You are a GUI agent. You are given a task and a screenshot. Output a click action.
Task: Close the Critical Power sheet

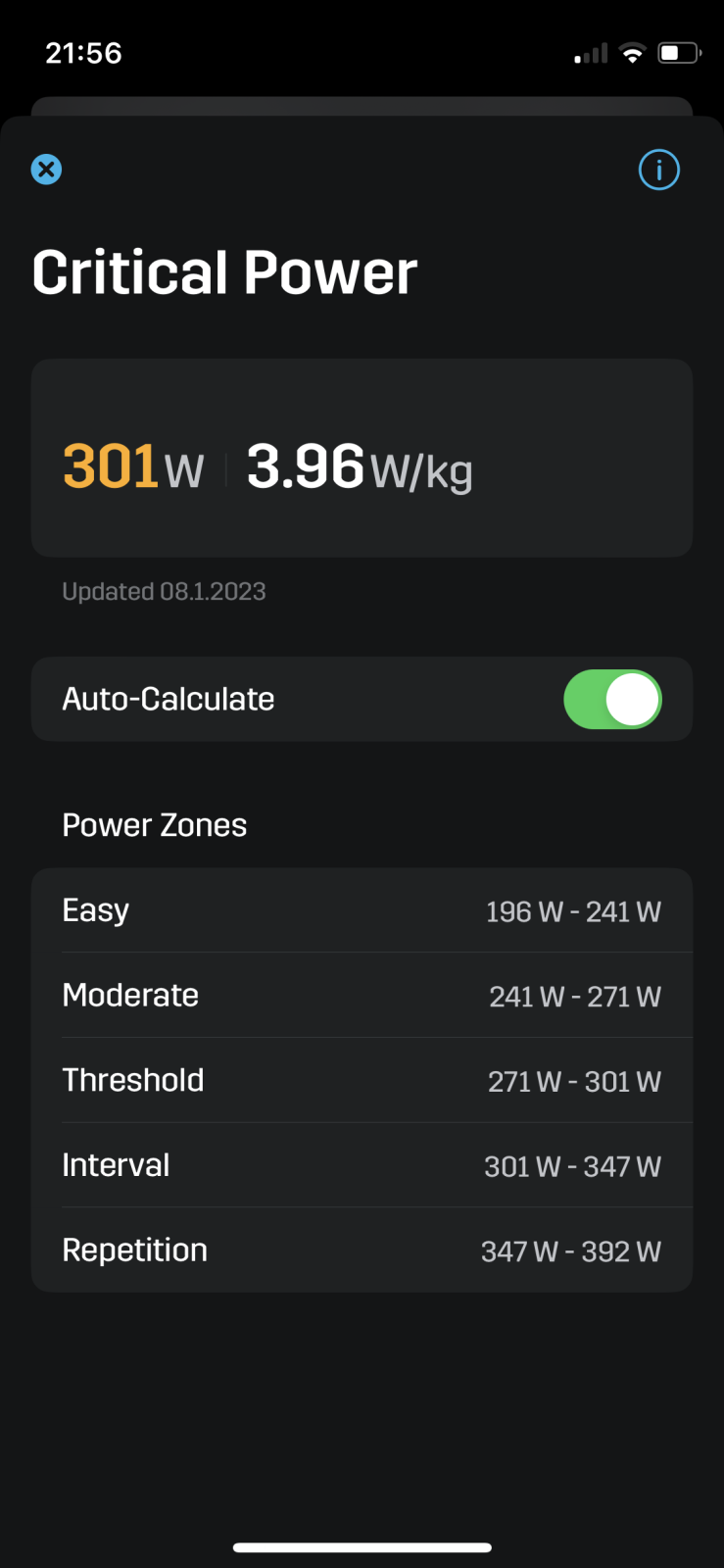point(46,170)
